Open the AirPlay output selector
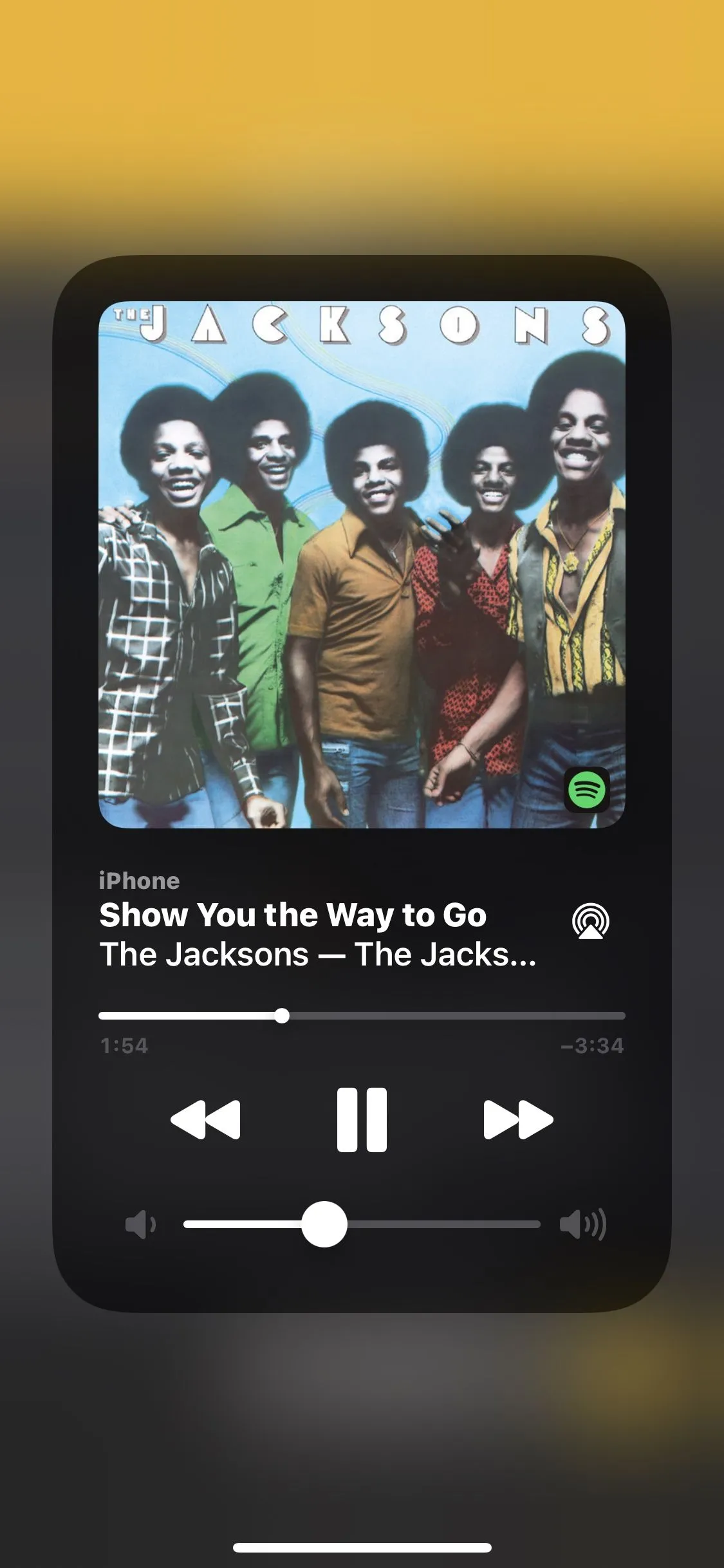 coord(590,921)
